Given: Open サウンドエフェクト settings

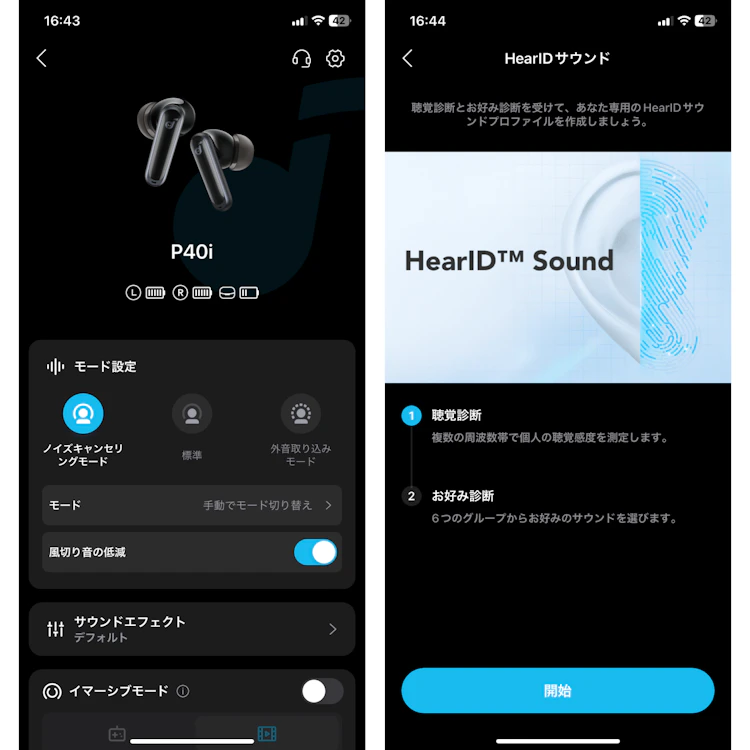Looking at the screenshot, I should pyautogui.click(x=192, y=629).
